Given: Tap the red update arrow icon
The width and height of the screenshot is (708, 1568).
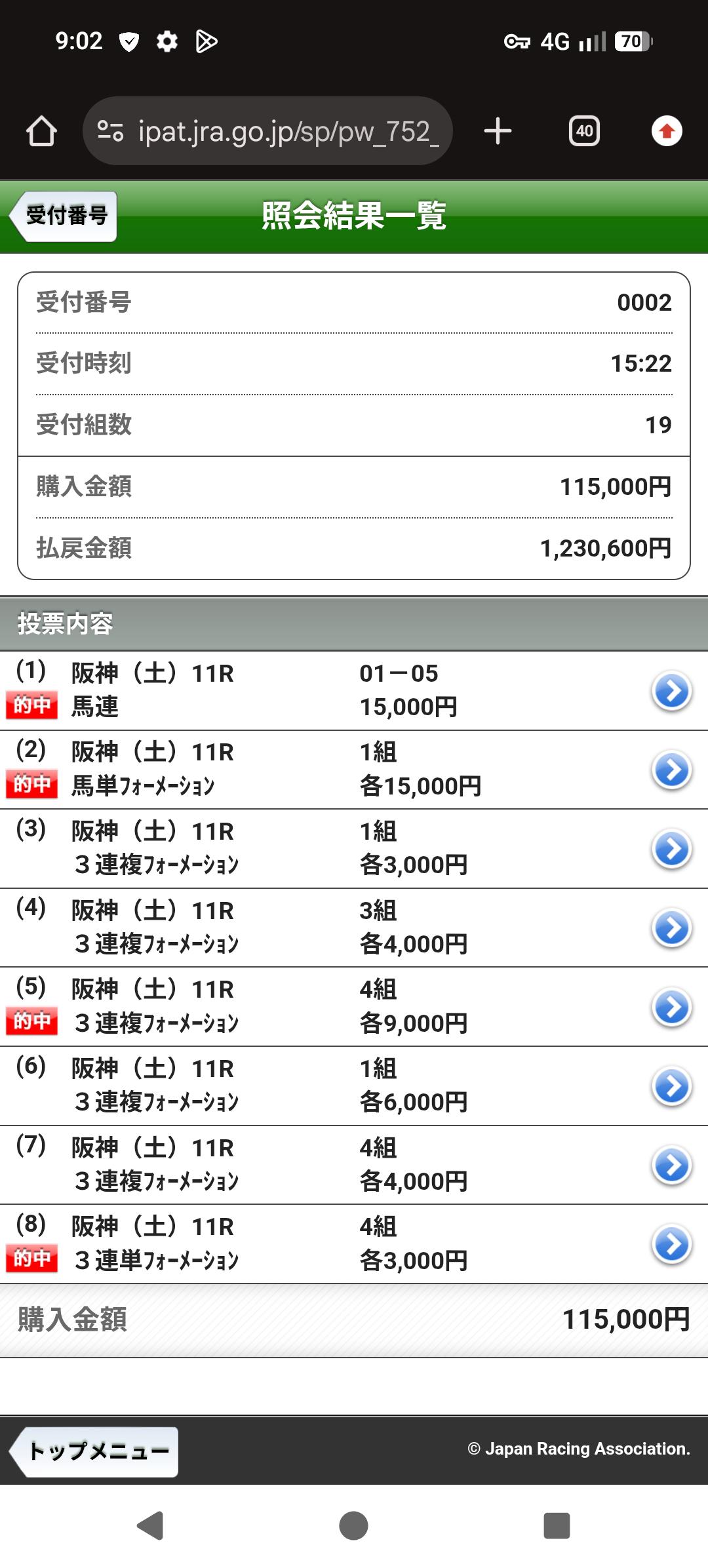Looking at the screenshot, I should [667, 131].
